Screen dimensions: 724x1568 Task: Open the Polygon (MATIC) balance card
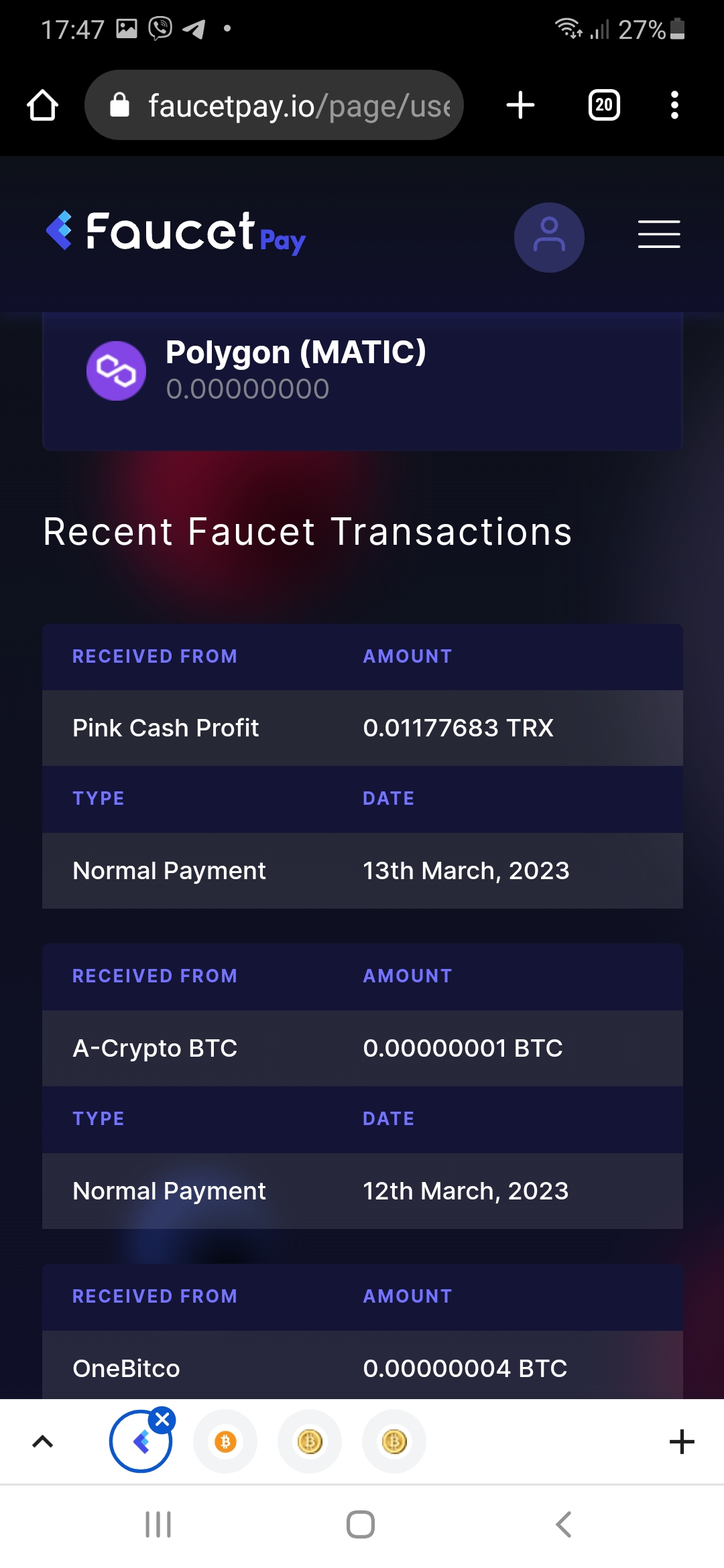pyautogui.click(x=362, y=381)
